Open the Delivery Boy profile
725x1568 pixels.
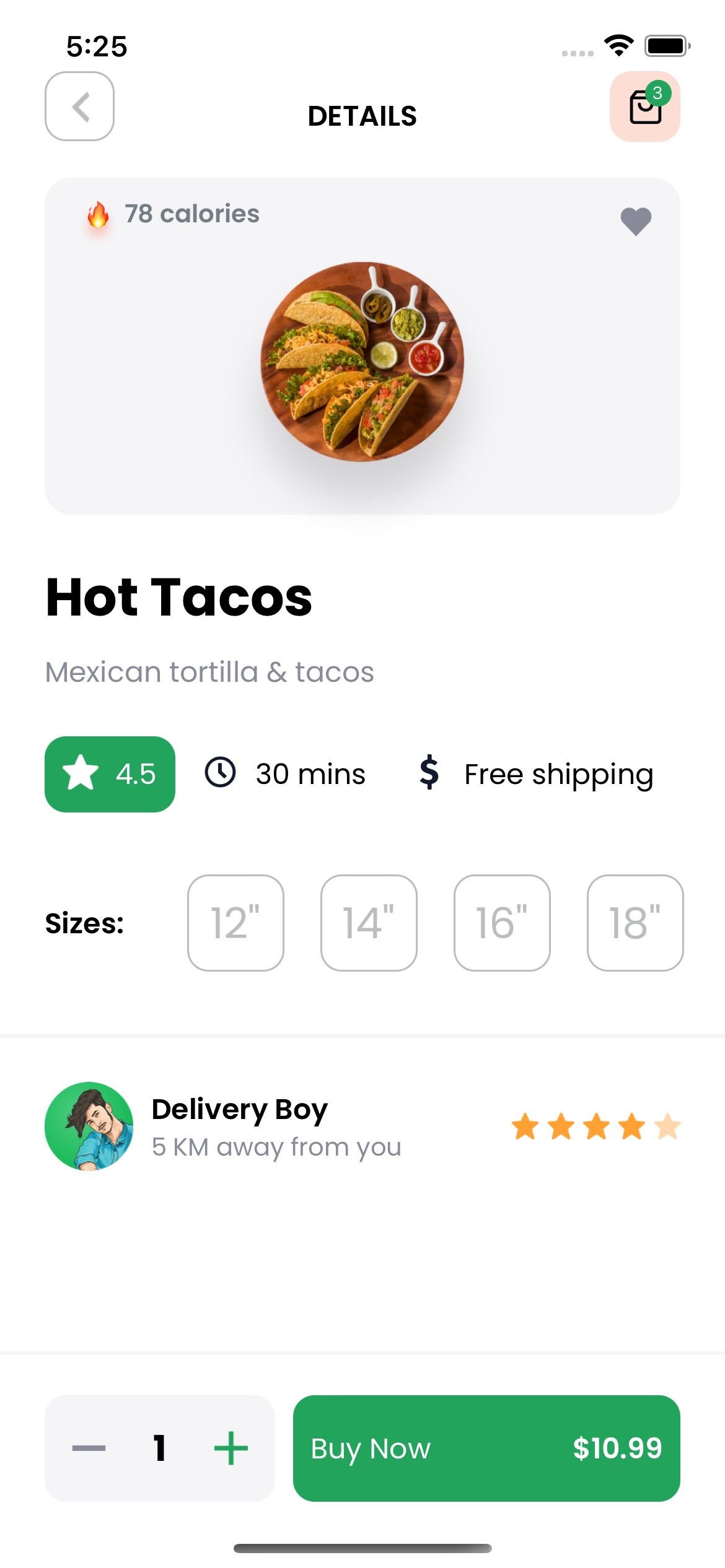(89, 1126)
